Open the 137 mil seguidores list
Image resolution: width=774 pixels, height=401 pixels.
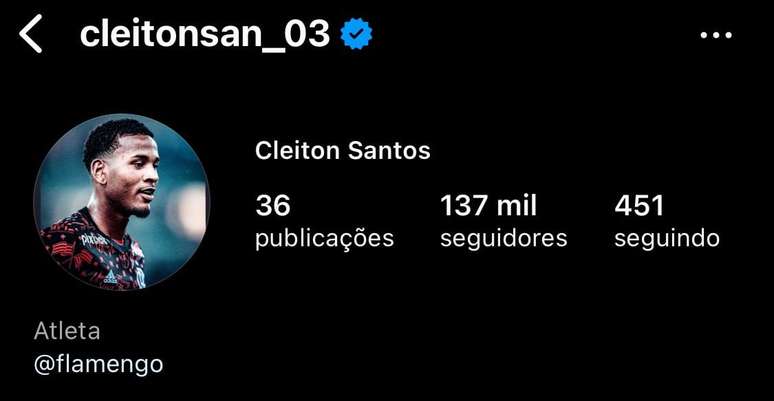point(503,221)
